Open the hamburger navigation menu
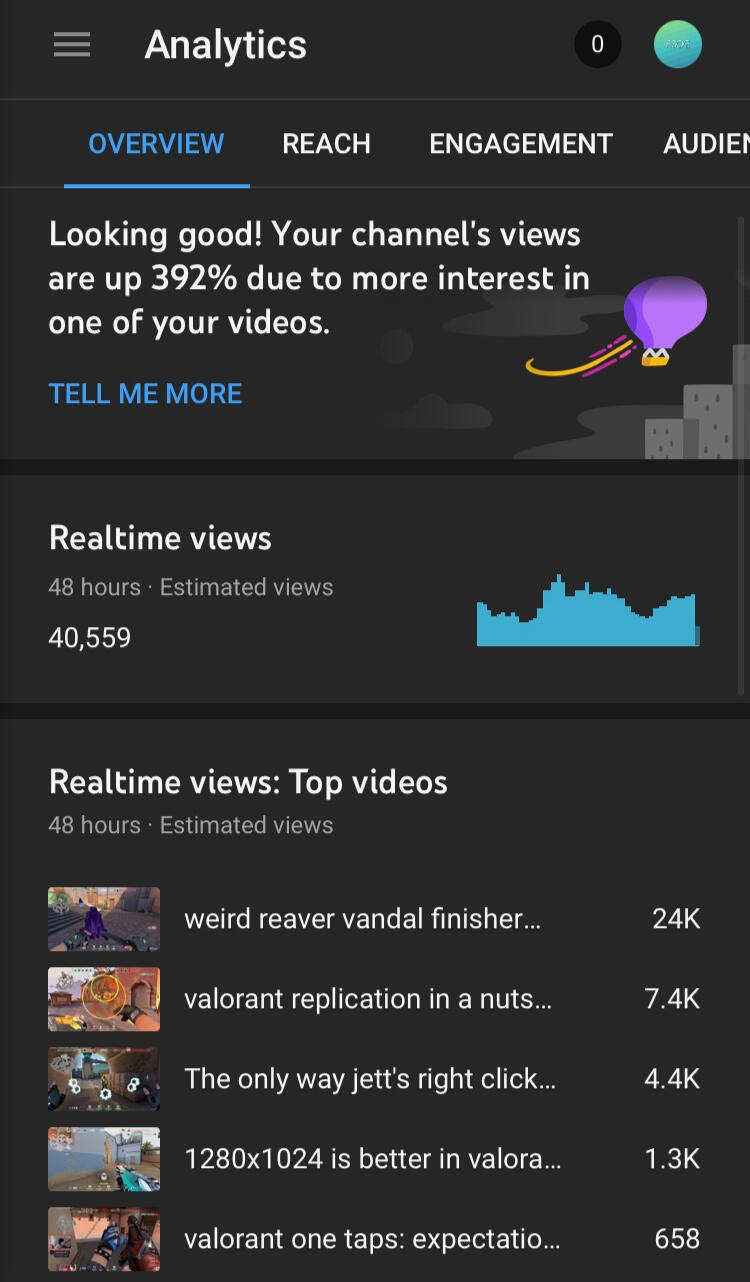This screenshot has height=1282, width=750. pyautogui.click(x=72, y=45)
